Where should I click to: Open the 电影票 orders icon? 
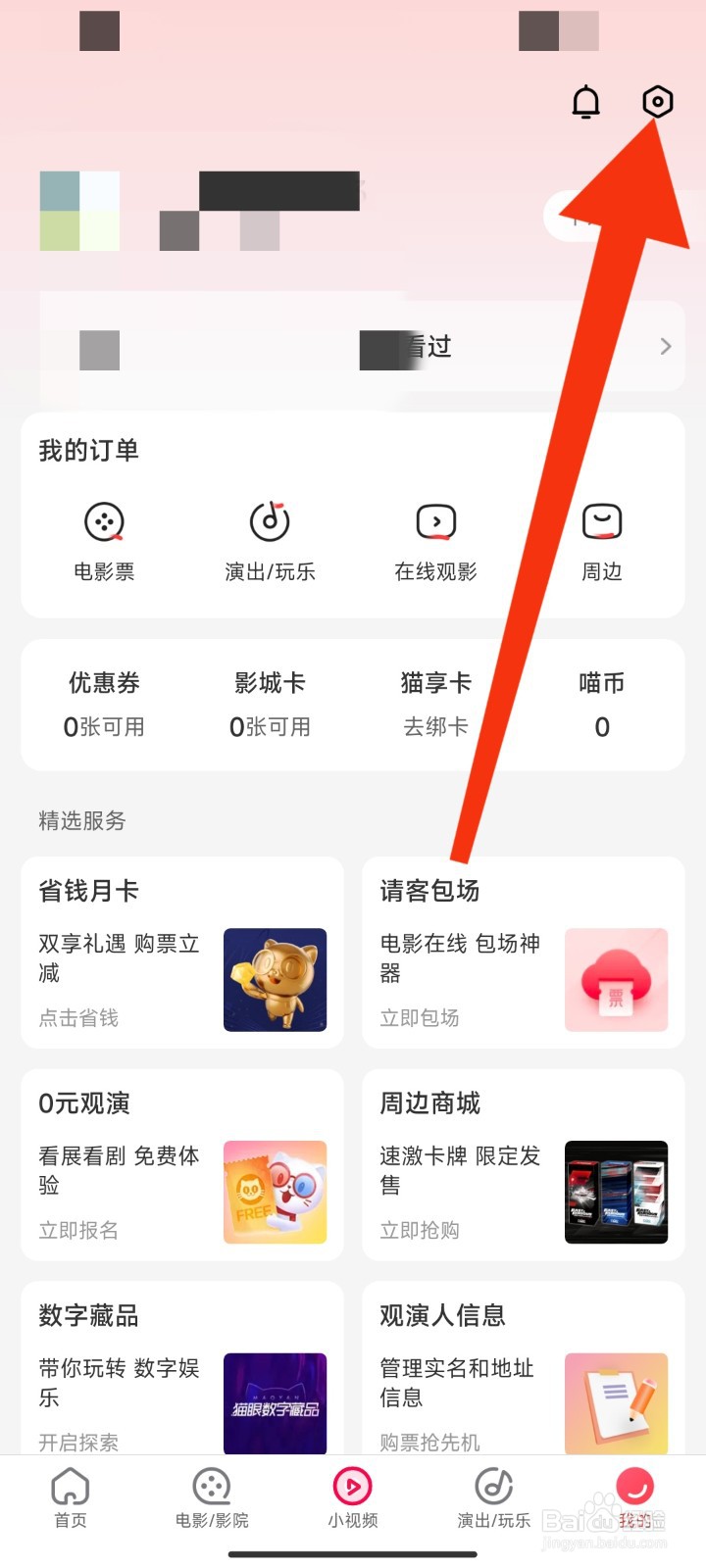pos(105,522)
